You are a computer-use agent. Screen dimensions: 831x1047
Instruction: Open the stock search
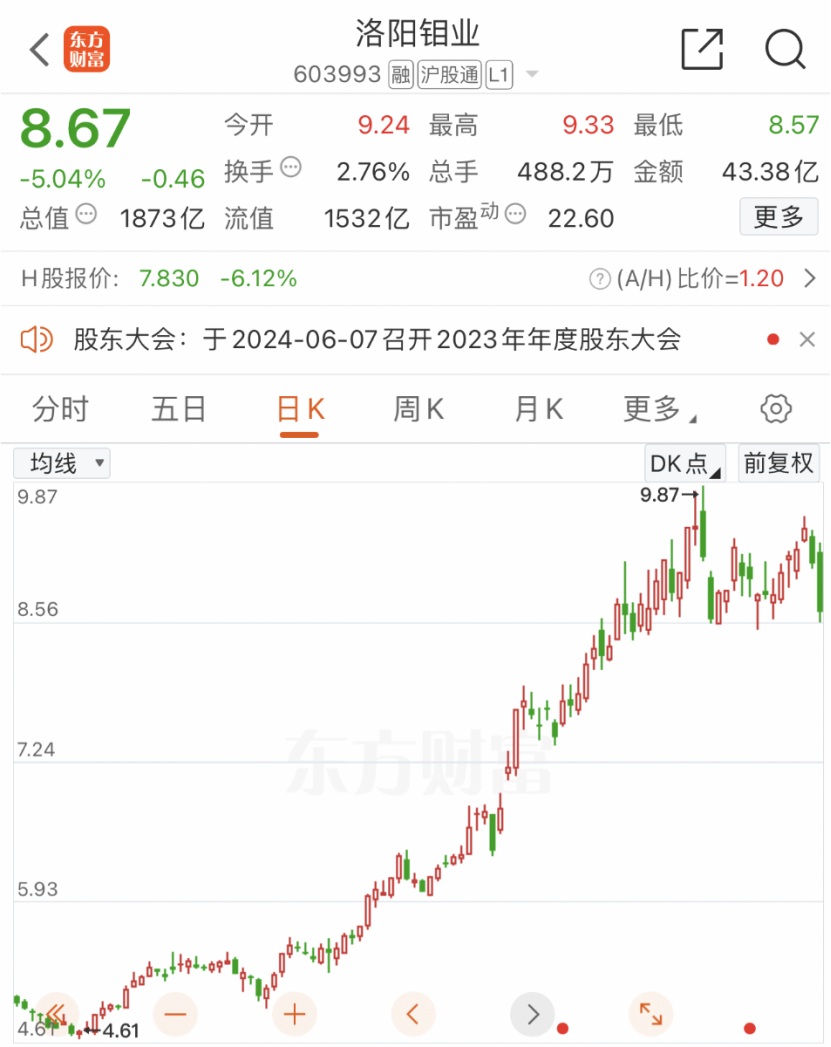click(x=785, y=49)
